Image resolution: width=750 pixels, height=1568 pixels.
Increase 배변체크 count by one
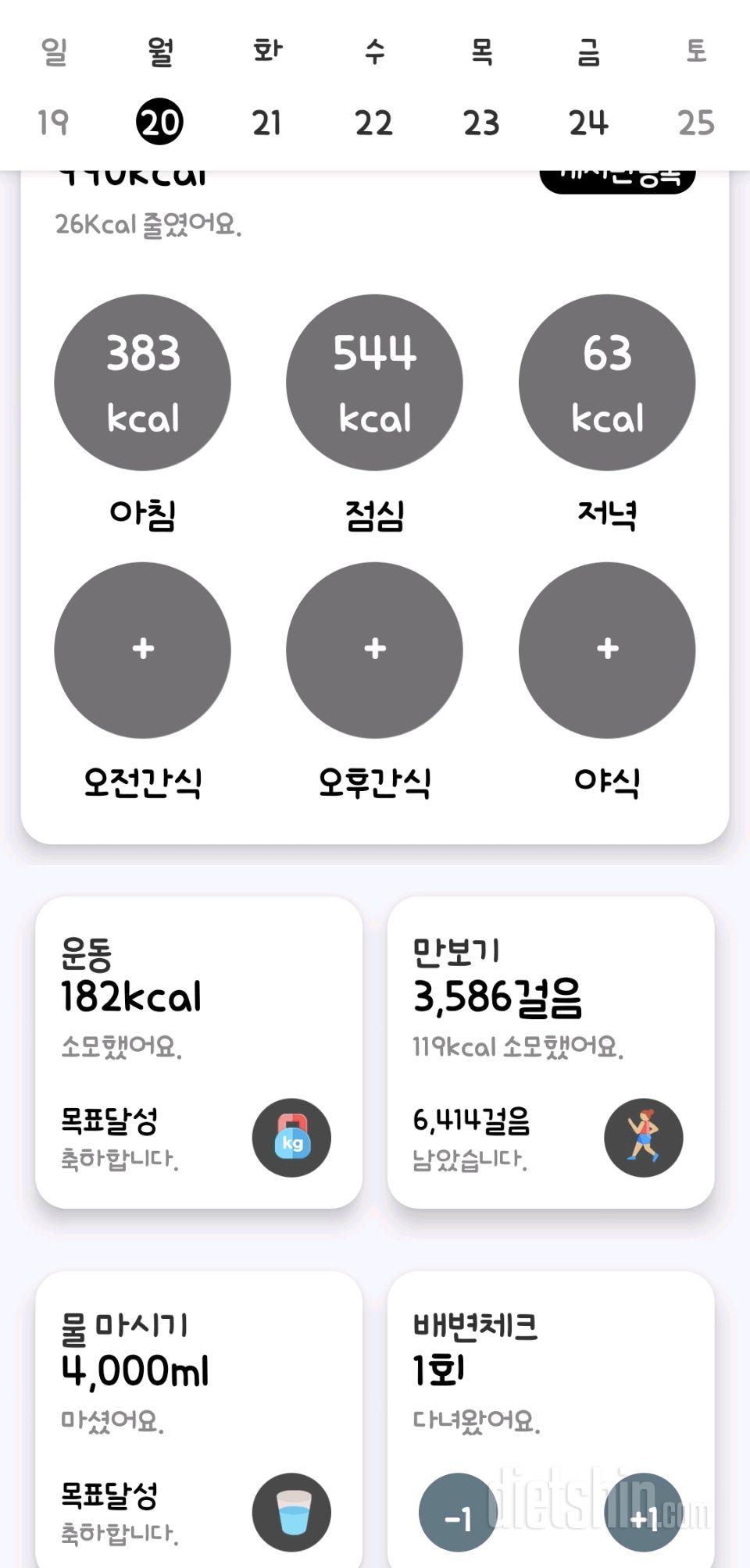644,1513
